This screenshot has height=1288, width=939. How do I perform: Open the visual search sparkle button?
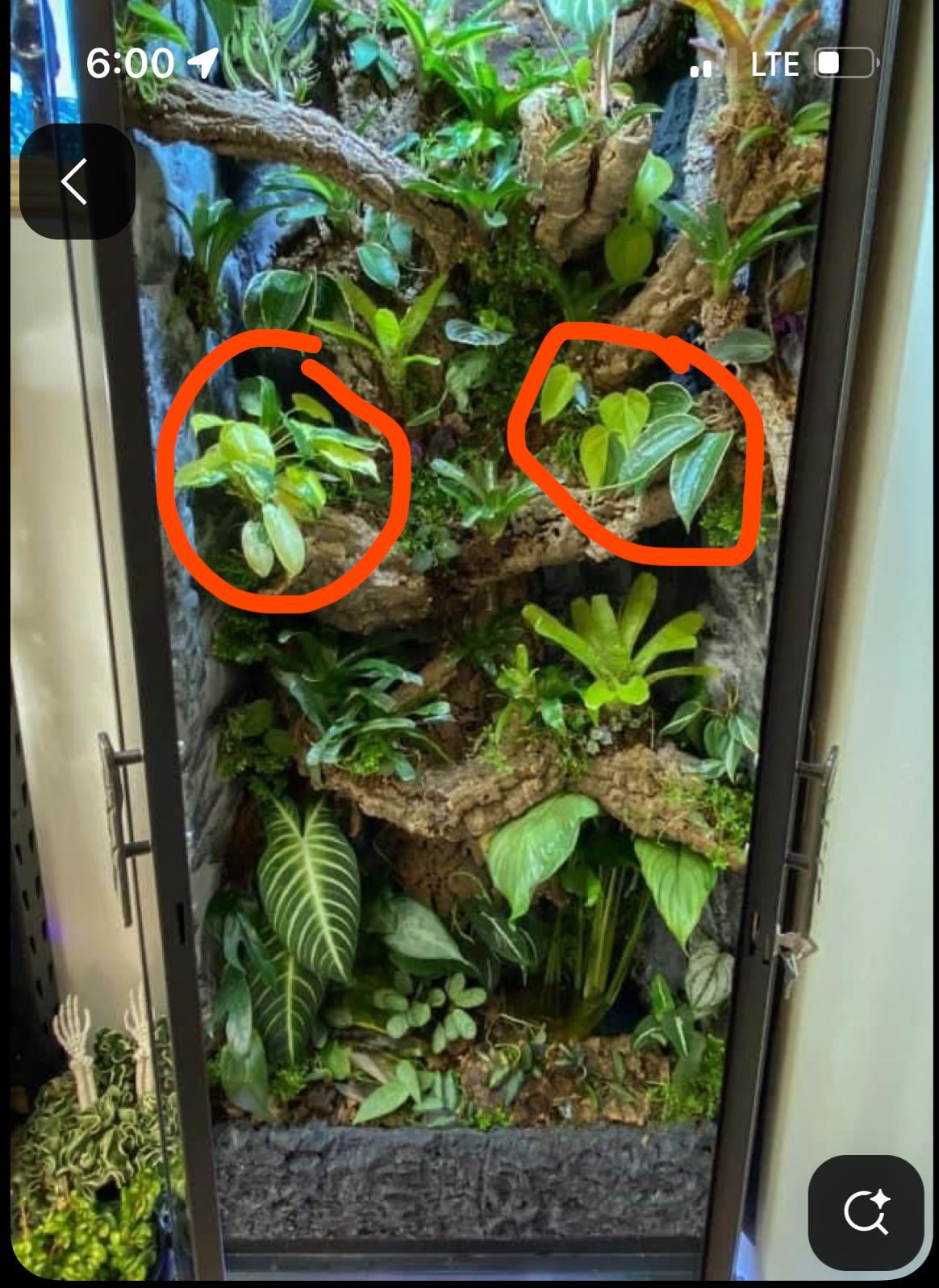pyautogui.click(x=866, y=1212)
